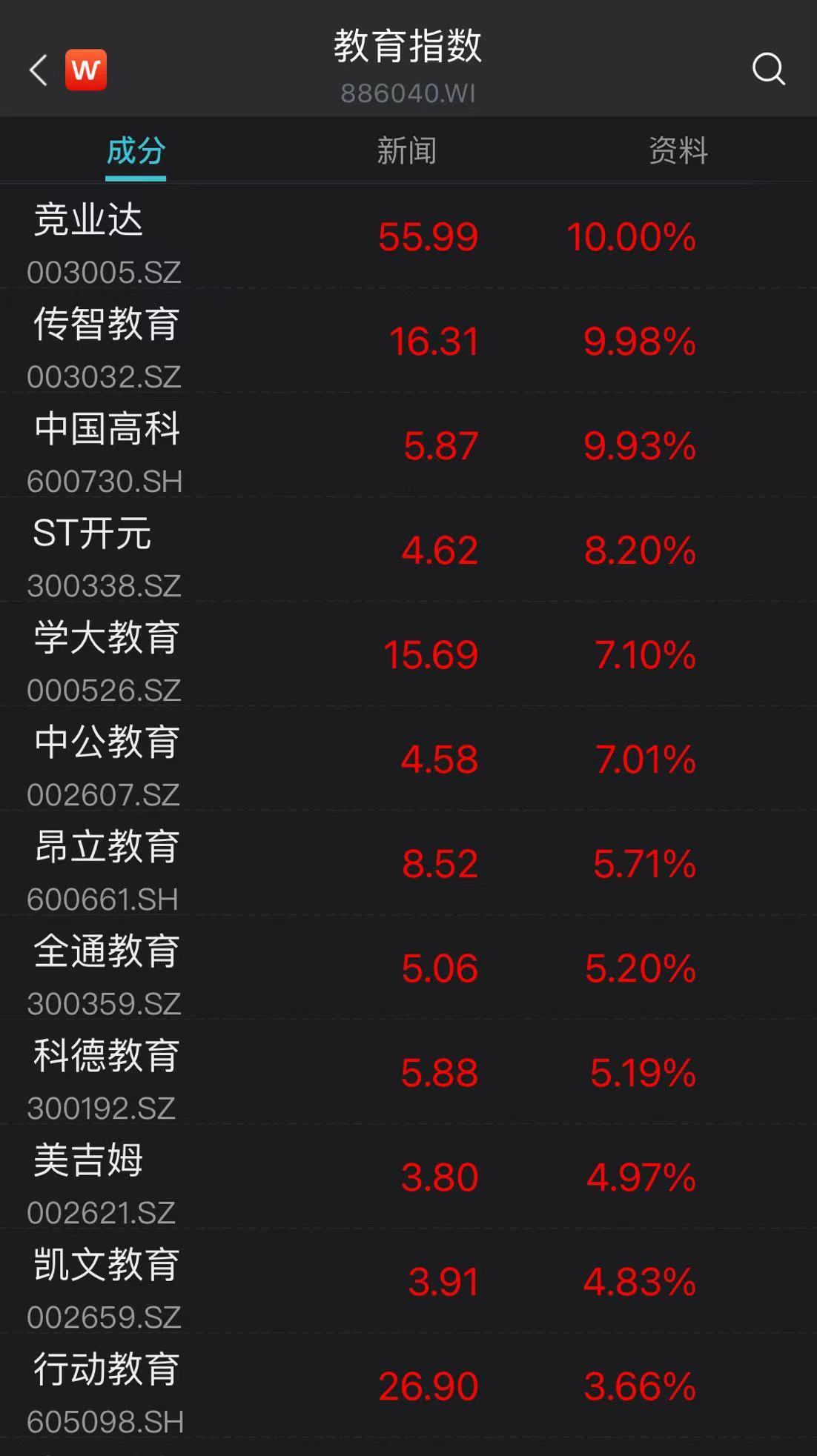View 学大教育 stock details

(x=408, y=654)
